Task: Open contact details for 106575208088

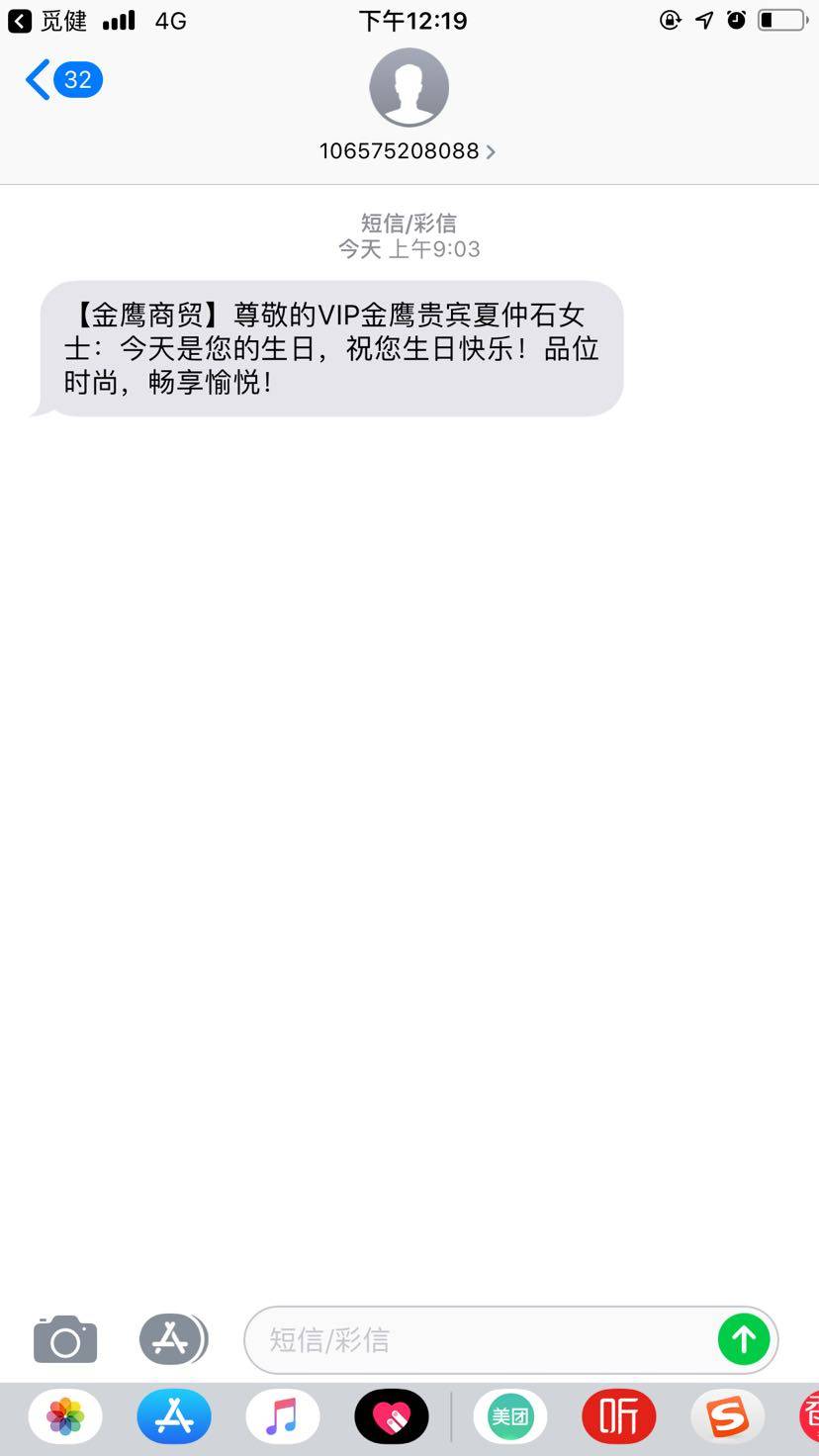Action: [x=408, y=150]
